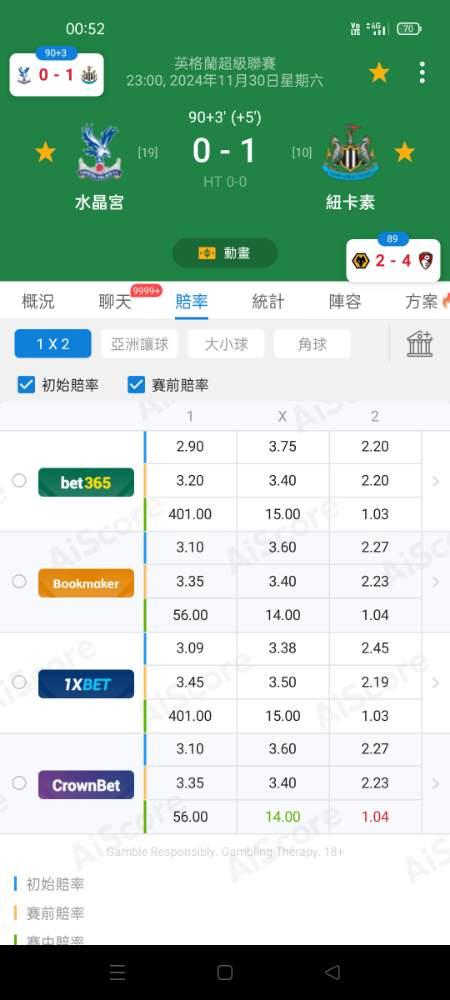Switch to the 概況 tab
The height and width of the screenshot is (1000, 450).
pyautogui.click(x=38, y=302)
